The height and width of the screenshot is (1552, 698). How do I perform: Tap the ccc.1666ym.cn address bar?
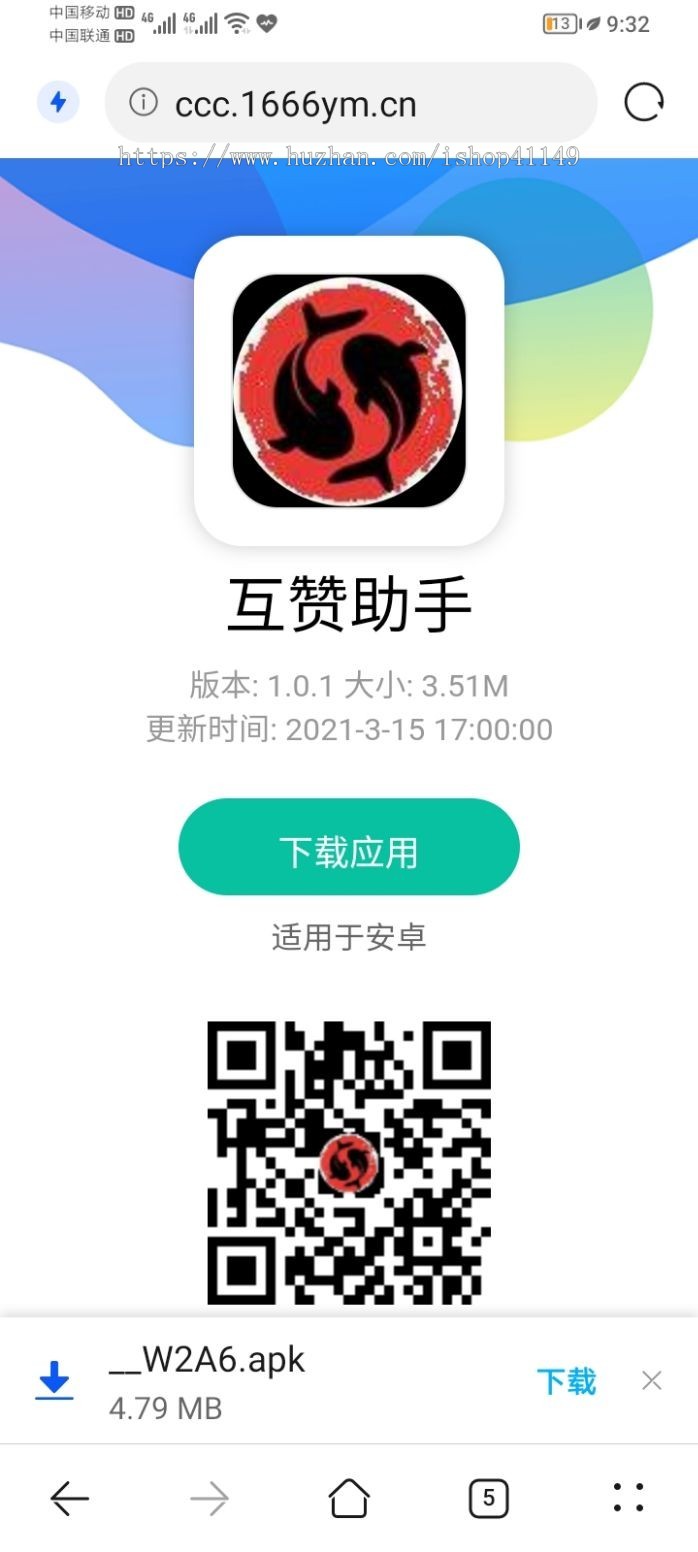(360, 103)
